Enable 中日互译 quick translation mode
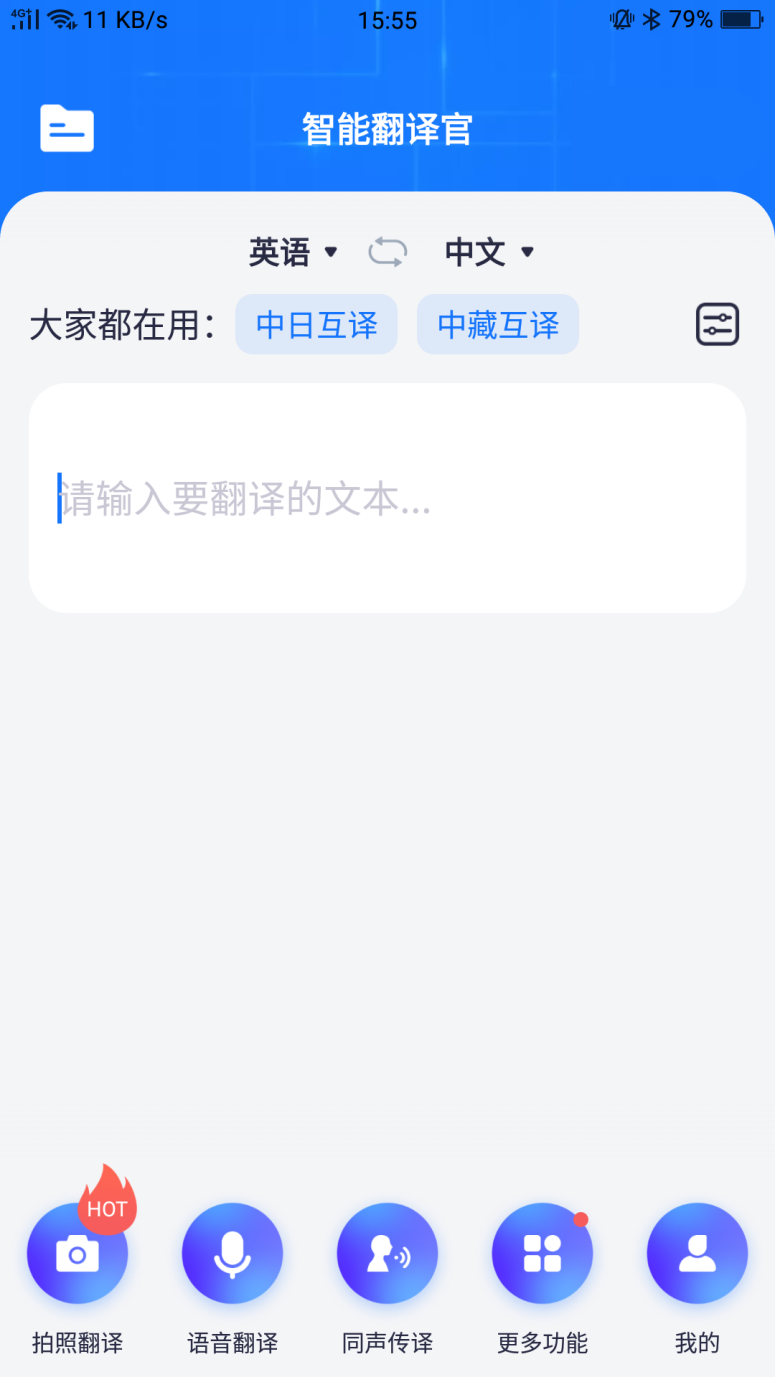Screen dimensions: 775x1377 pos(316,324)
